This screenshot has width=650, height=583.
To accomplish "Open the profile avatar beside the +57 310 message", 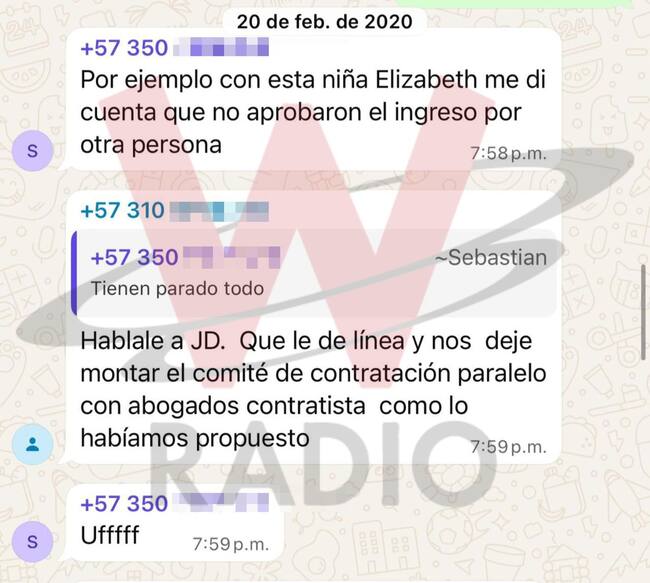I will coord(33,445).
